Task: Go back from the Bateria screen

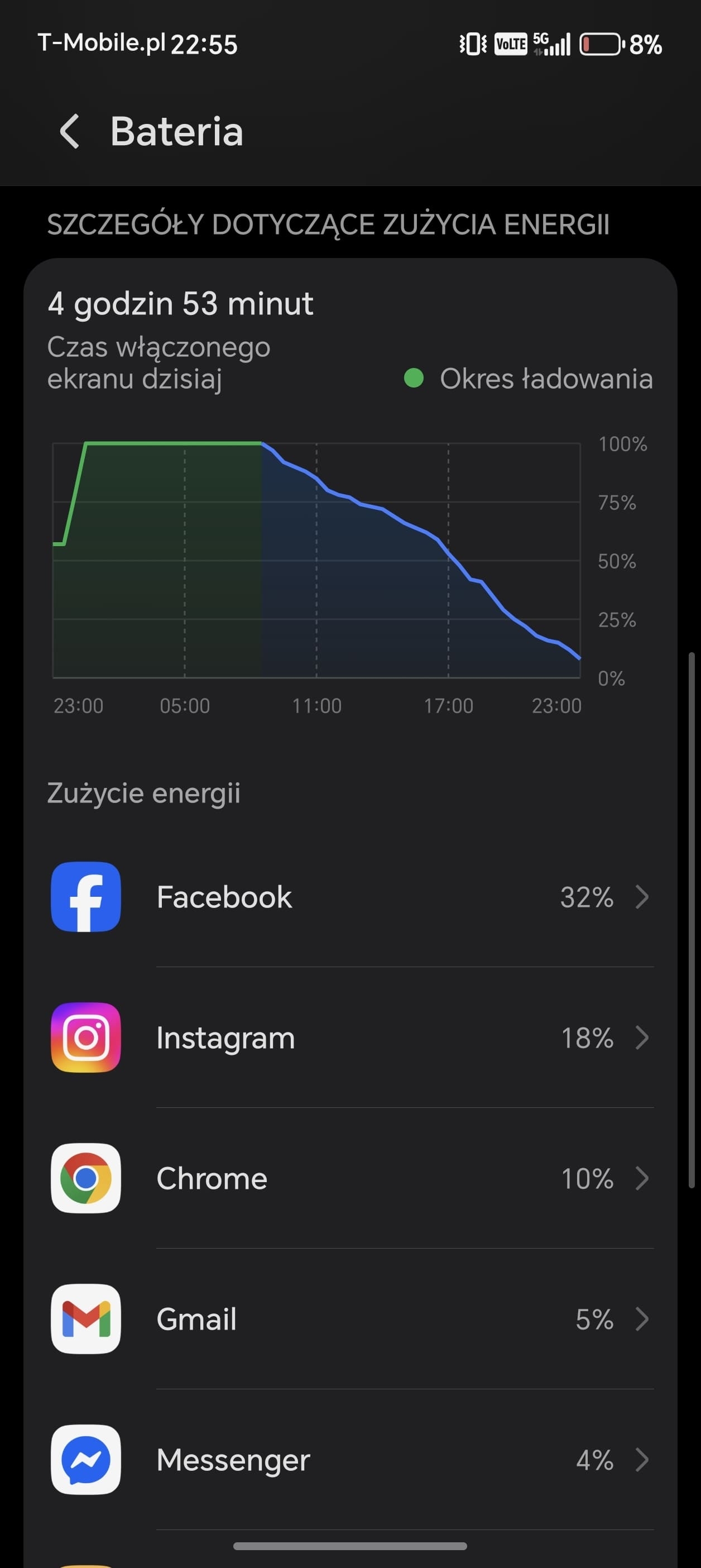Action: click(69, 131)
